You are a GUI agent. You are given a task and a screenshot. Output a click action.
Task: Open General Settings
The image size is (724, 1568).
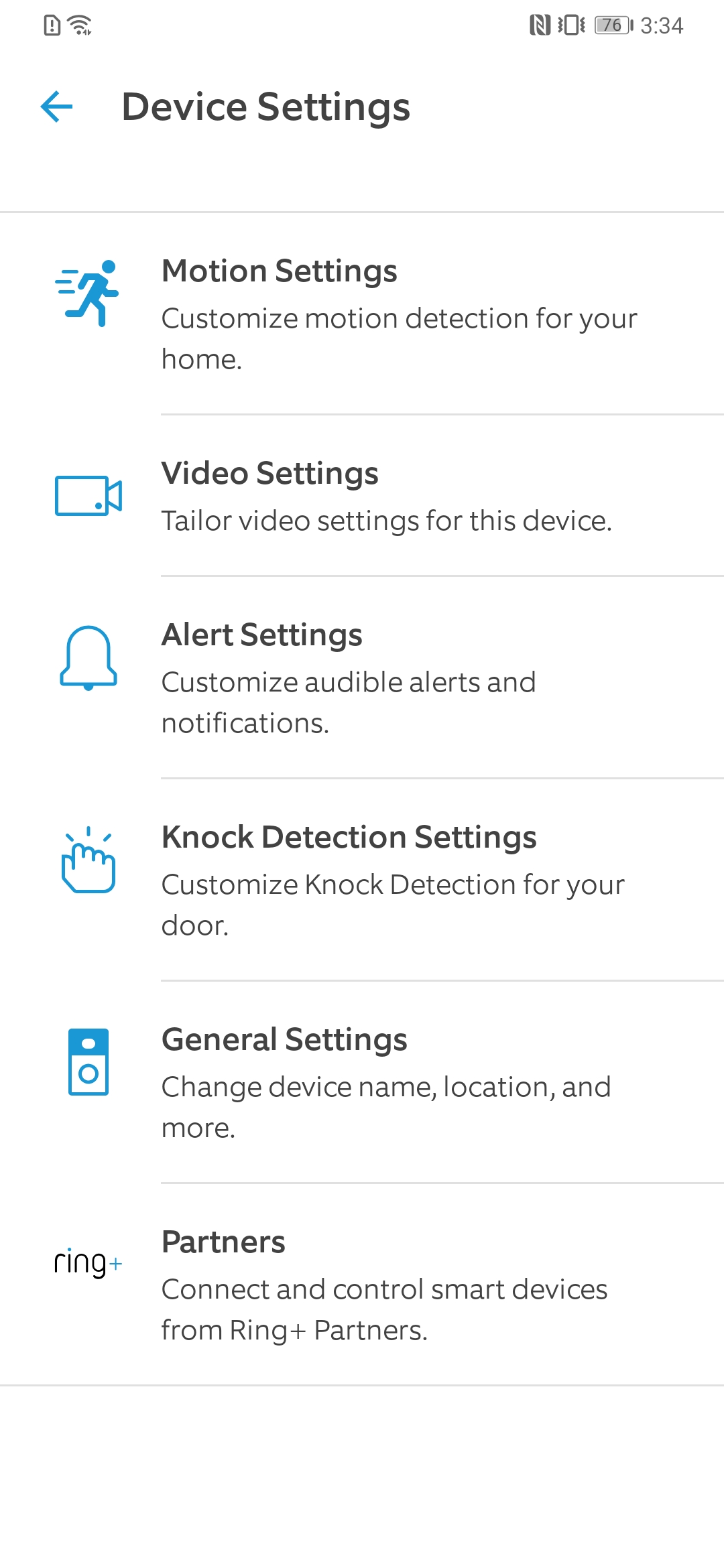362,1082
